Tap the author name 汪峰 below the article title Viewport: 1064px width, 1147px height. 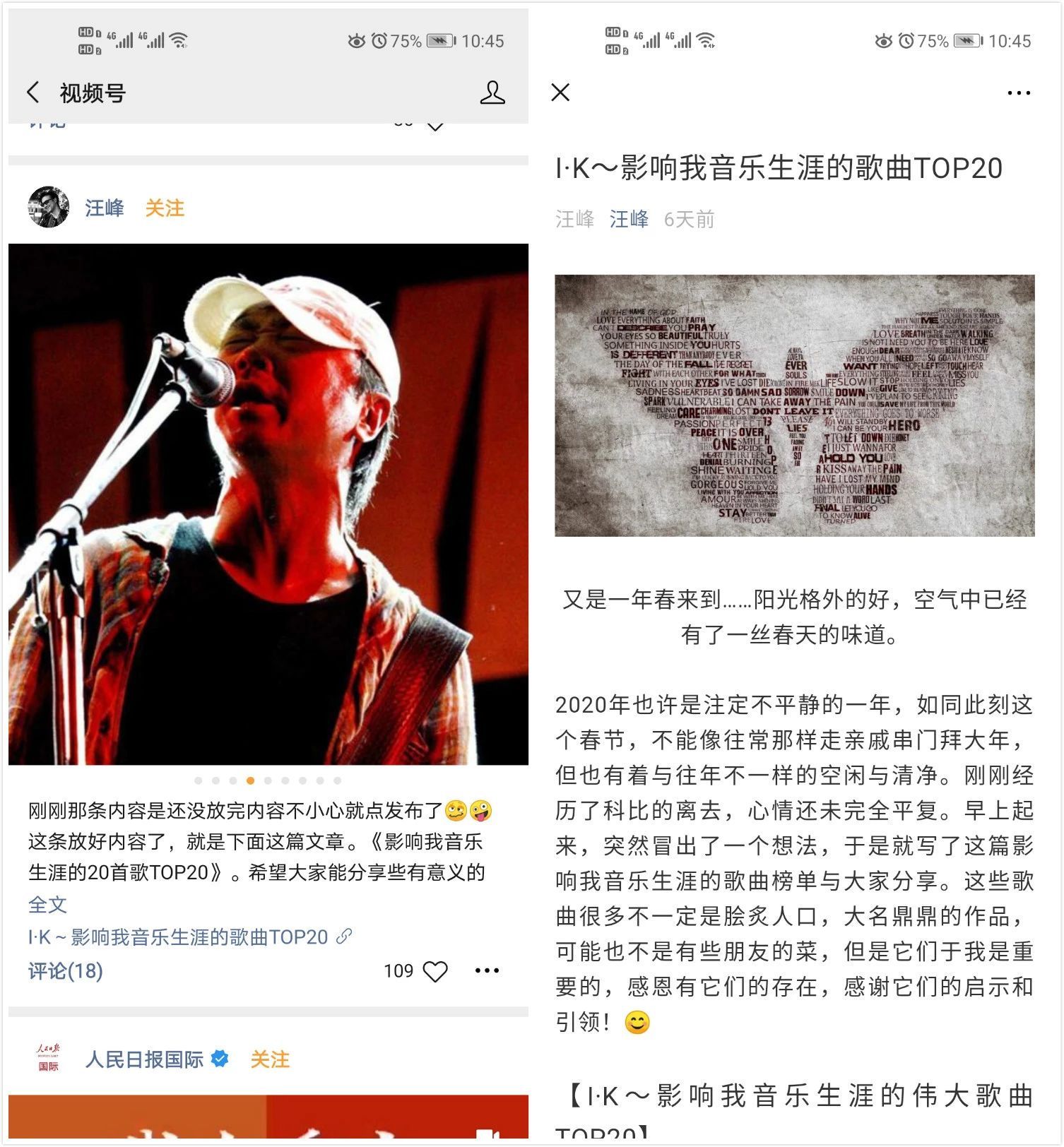point(627,219)
